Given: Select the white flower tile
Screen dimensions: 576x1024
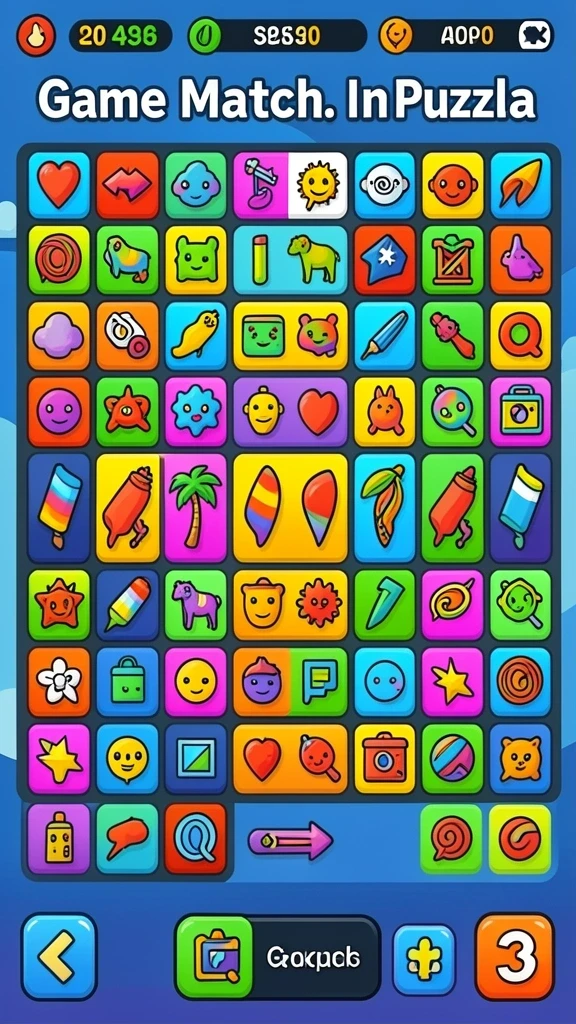Looking at the screenshot, I should (x=59, y=681).
